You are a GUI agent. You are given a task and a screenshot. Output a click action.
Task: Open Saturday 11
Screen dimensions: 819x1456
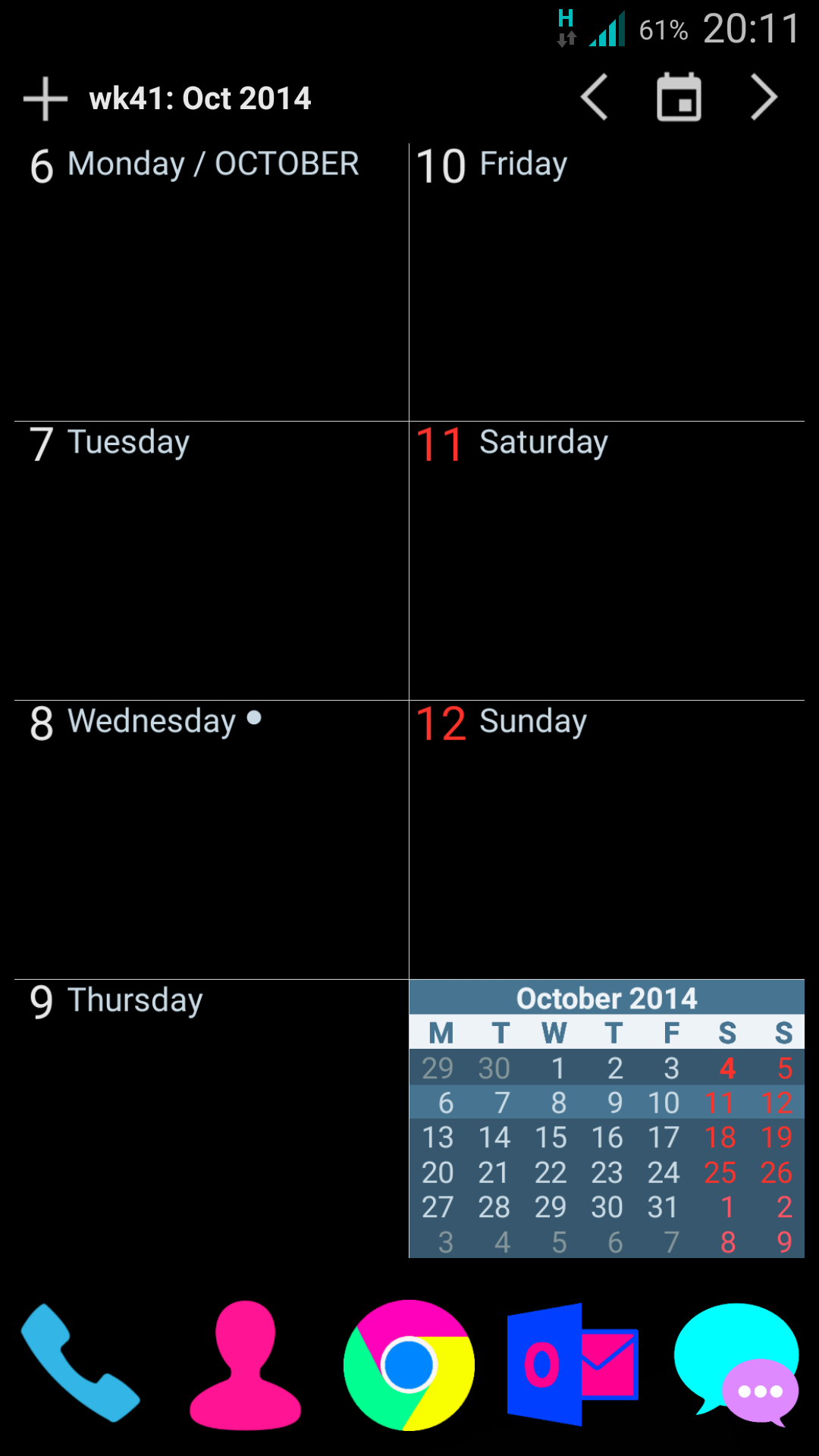click(607, 560)
